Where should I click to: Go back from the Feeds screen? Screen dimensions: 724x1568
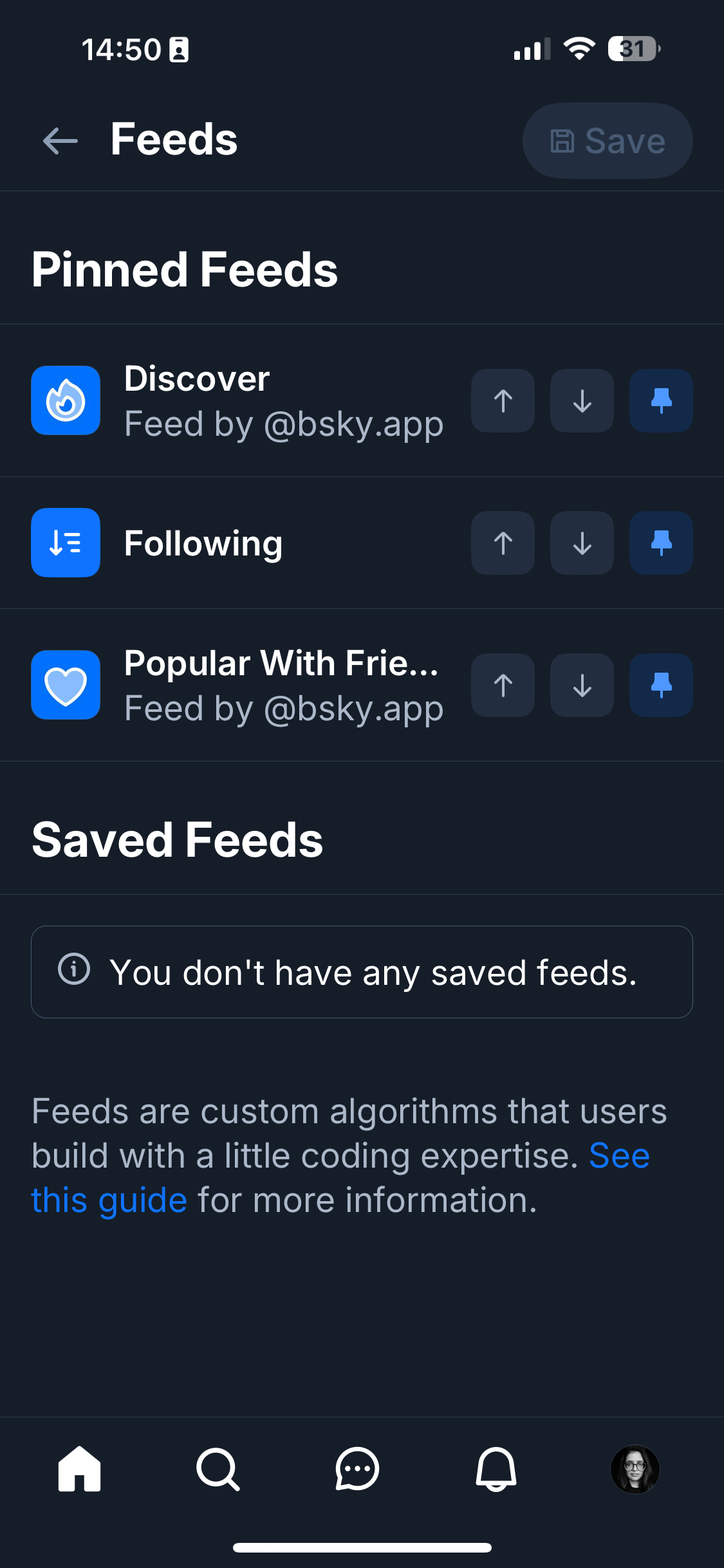coord(60,140)
